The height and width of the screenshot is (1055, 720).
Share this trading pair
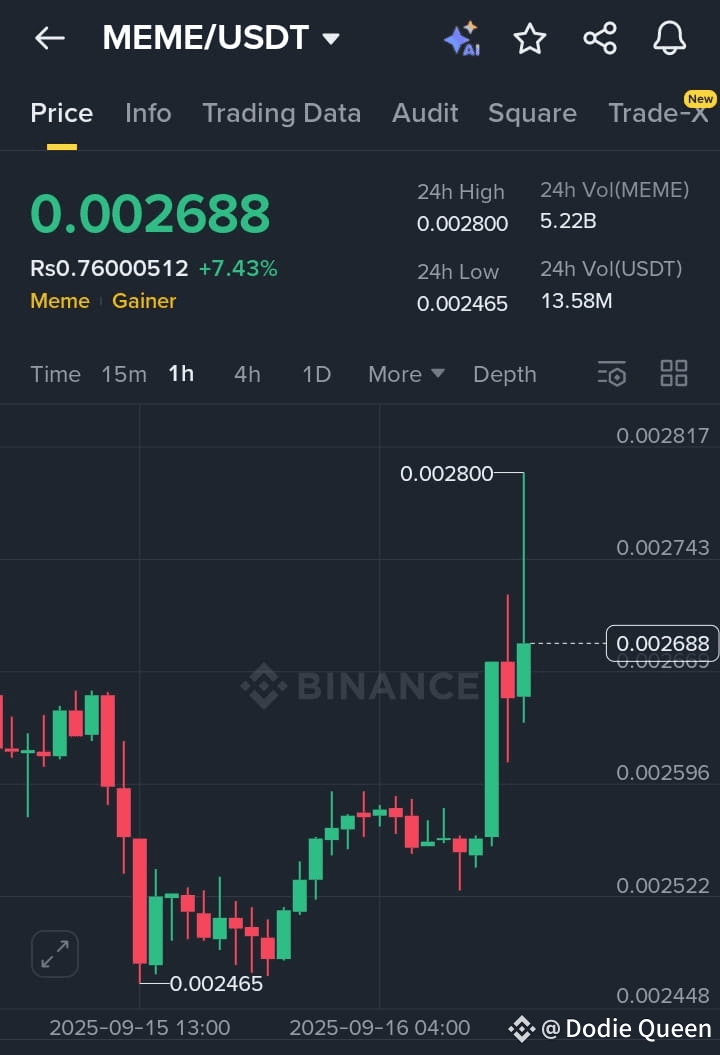tap(600, 39)
